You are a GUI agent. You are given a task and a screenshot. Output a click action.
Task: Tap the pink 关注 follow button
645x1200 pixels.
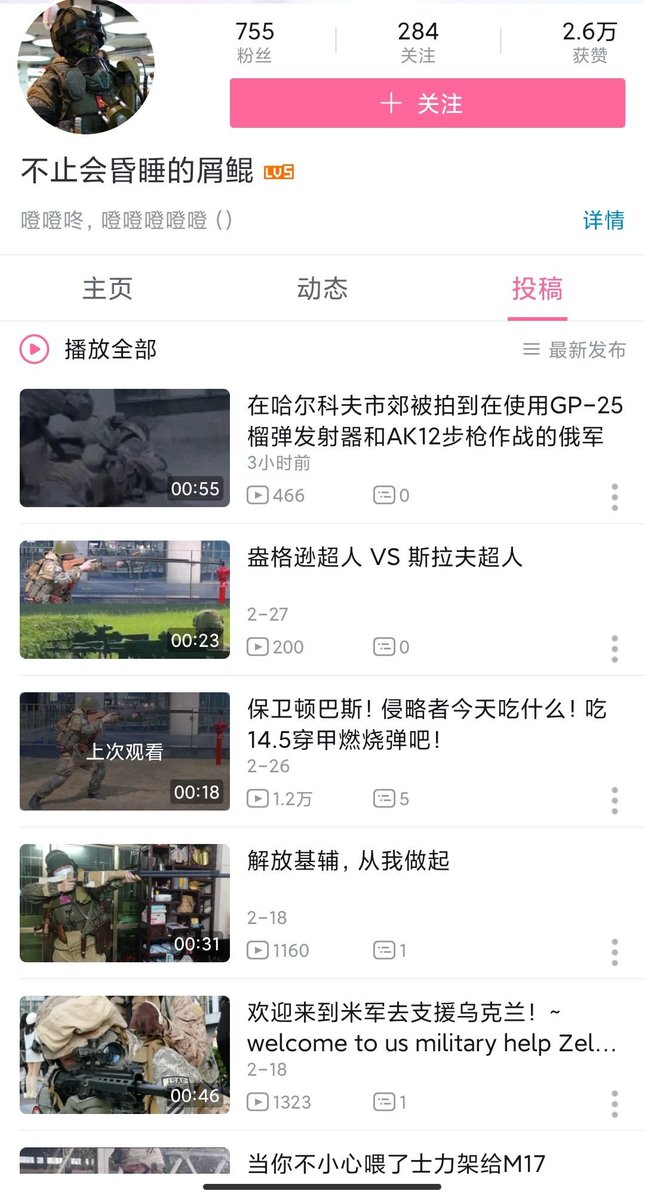click(427, 103)
